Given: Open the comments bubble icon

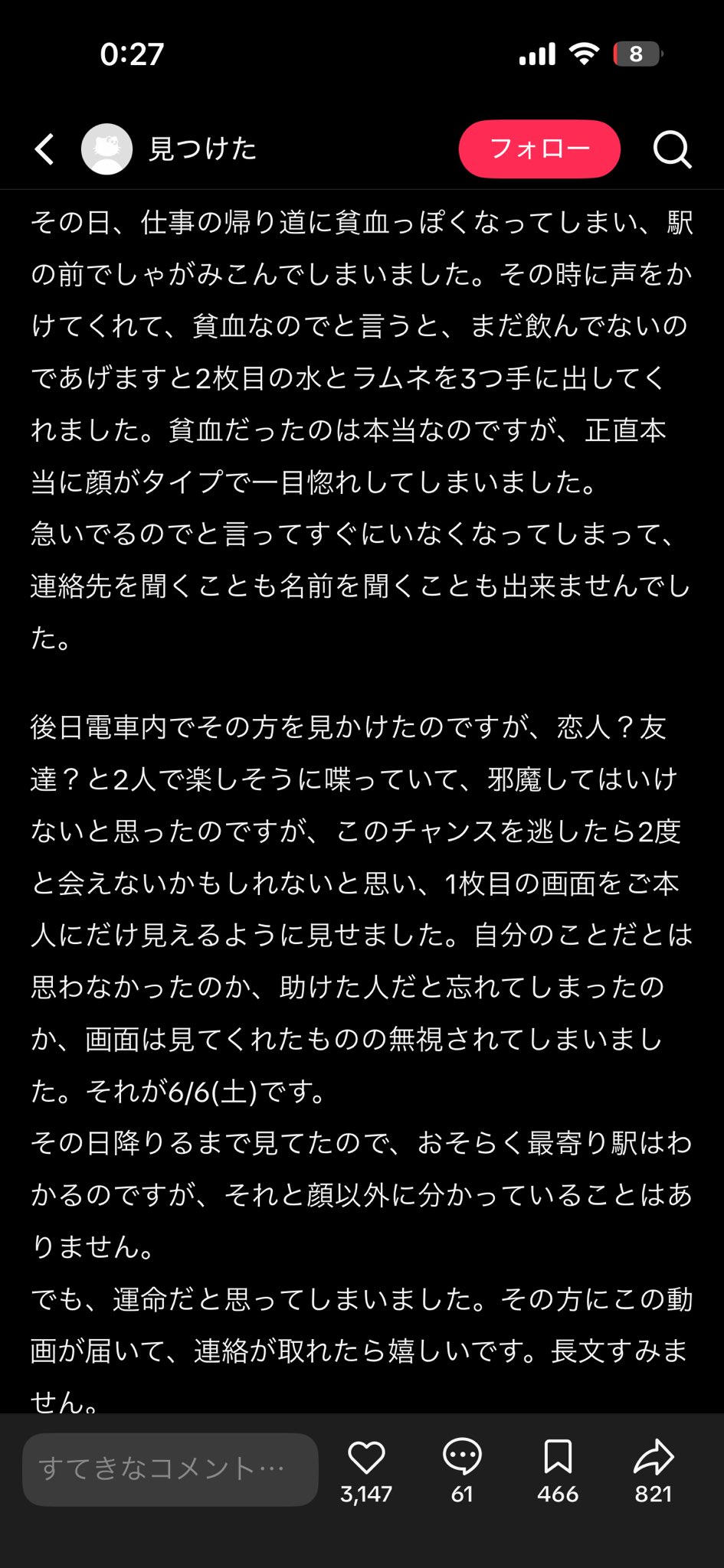Looking at the screenshot, I should [462, 1457].
